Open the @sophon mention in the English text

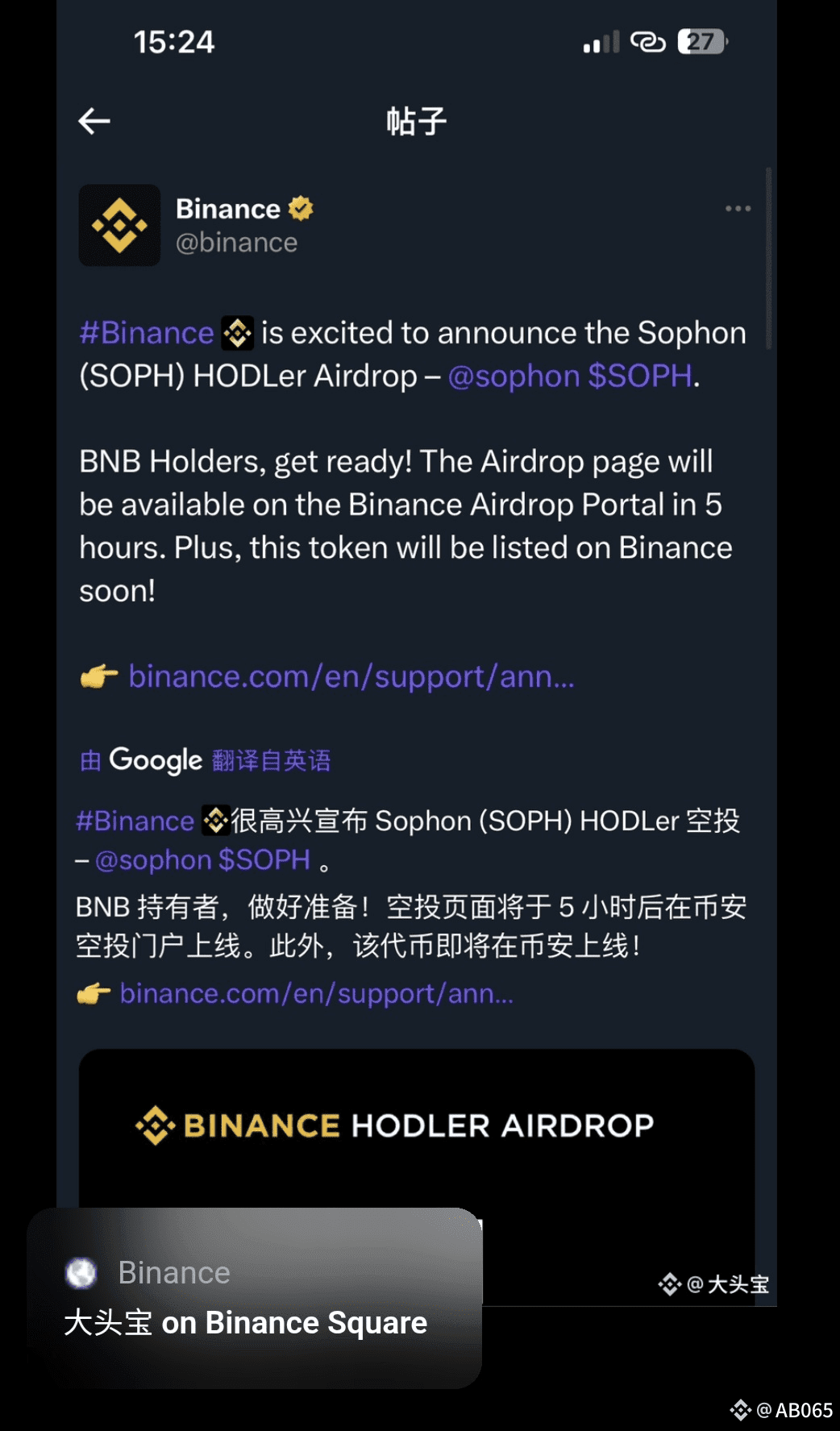pyautogui.click(x=514, y=376)
